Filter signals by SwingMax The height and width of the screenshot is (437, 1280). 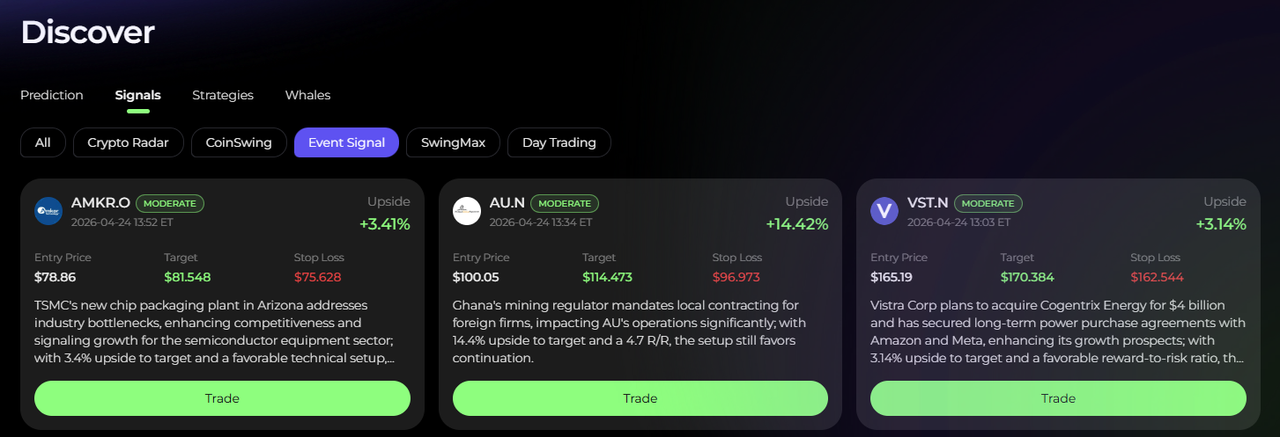tap(453, 142)
